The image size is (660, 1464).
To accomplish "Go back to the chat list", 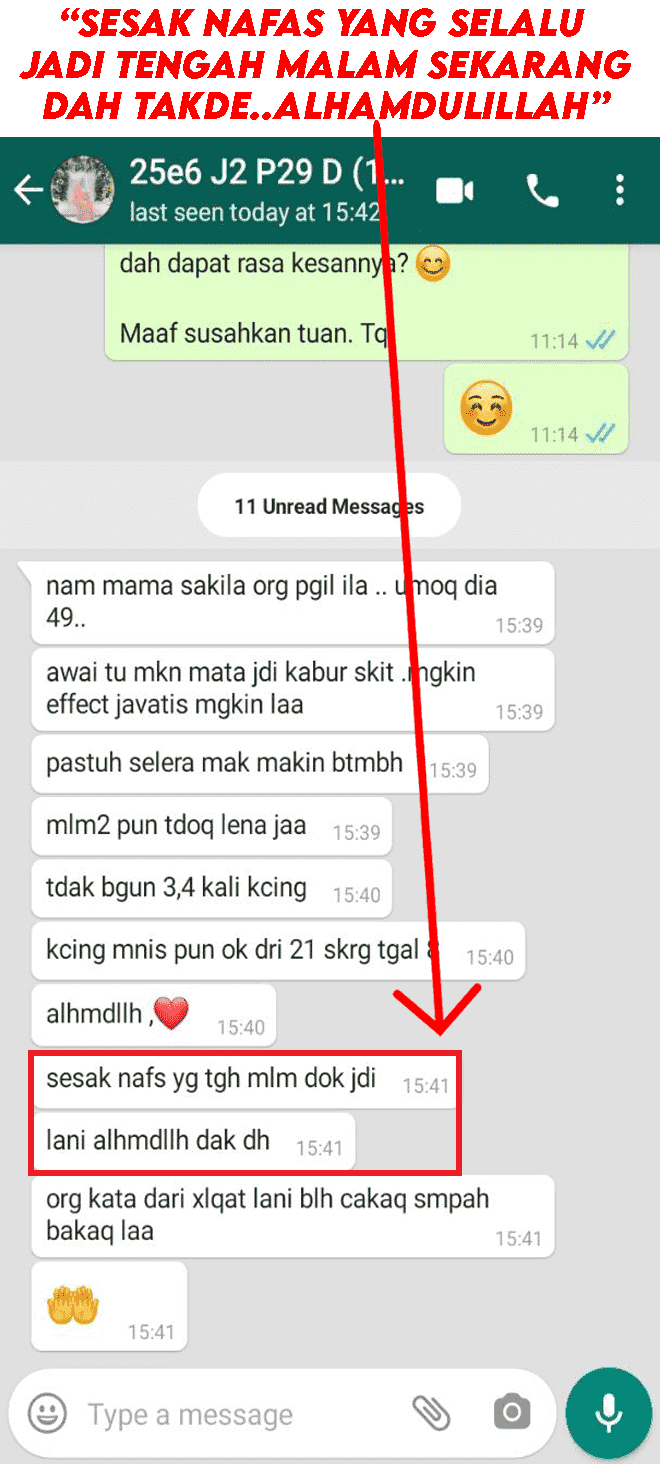I will (27, 190).
